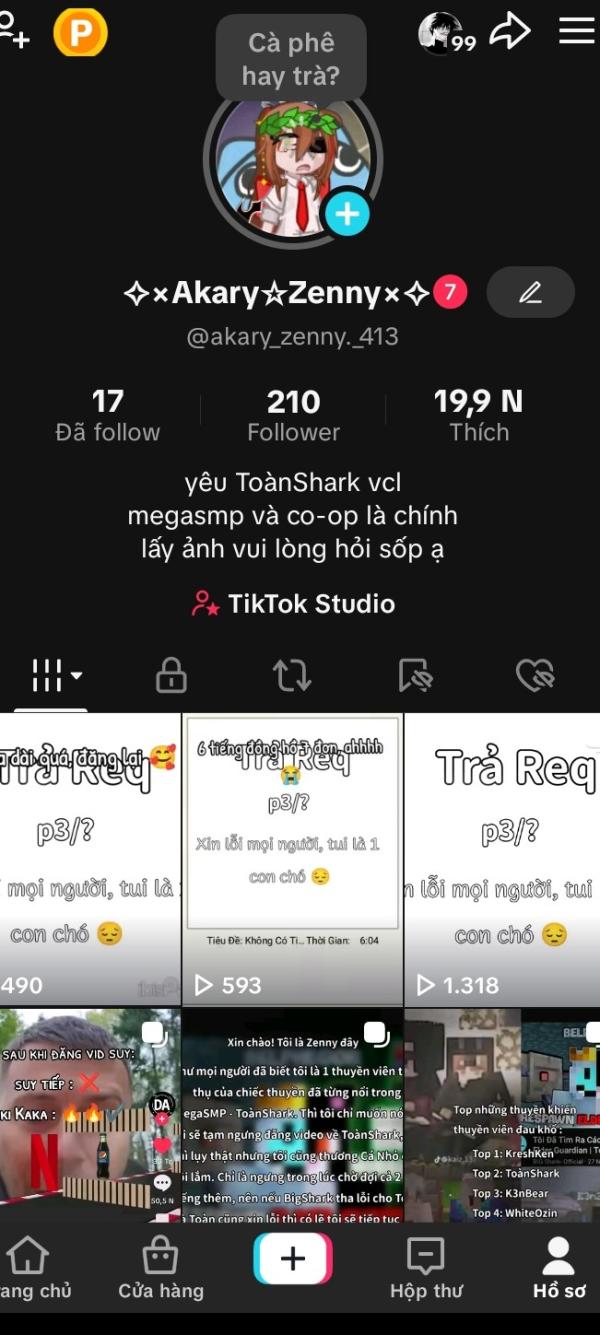Open the video with 593 views

point(292,860)
